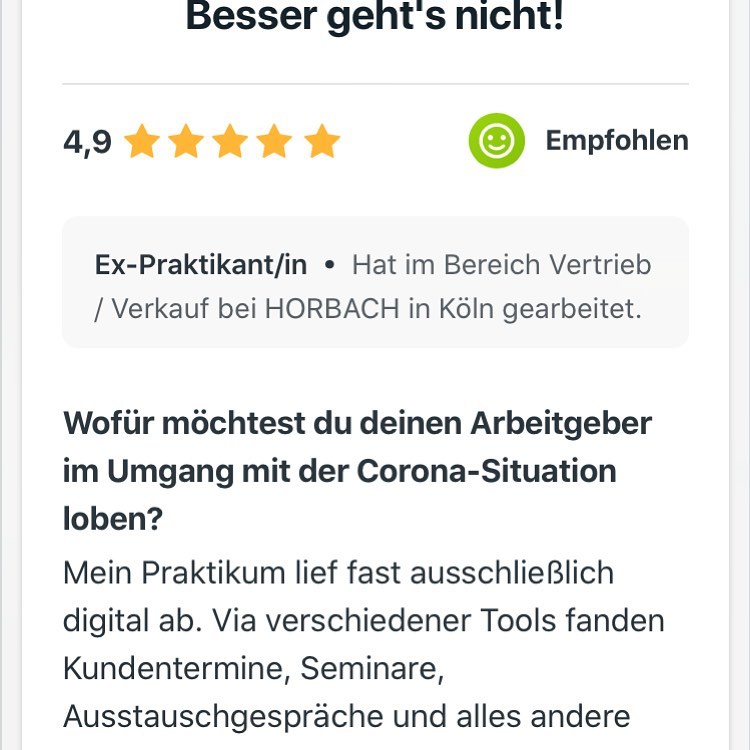The image size is (750, 750).
Task: Open the review titled Besser geht's nicht!
Action: pyautogui.click(x=375, y=16)
